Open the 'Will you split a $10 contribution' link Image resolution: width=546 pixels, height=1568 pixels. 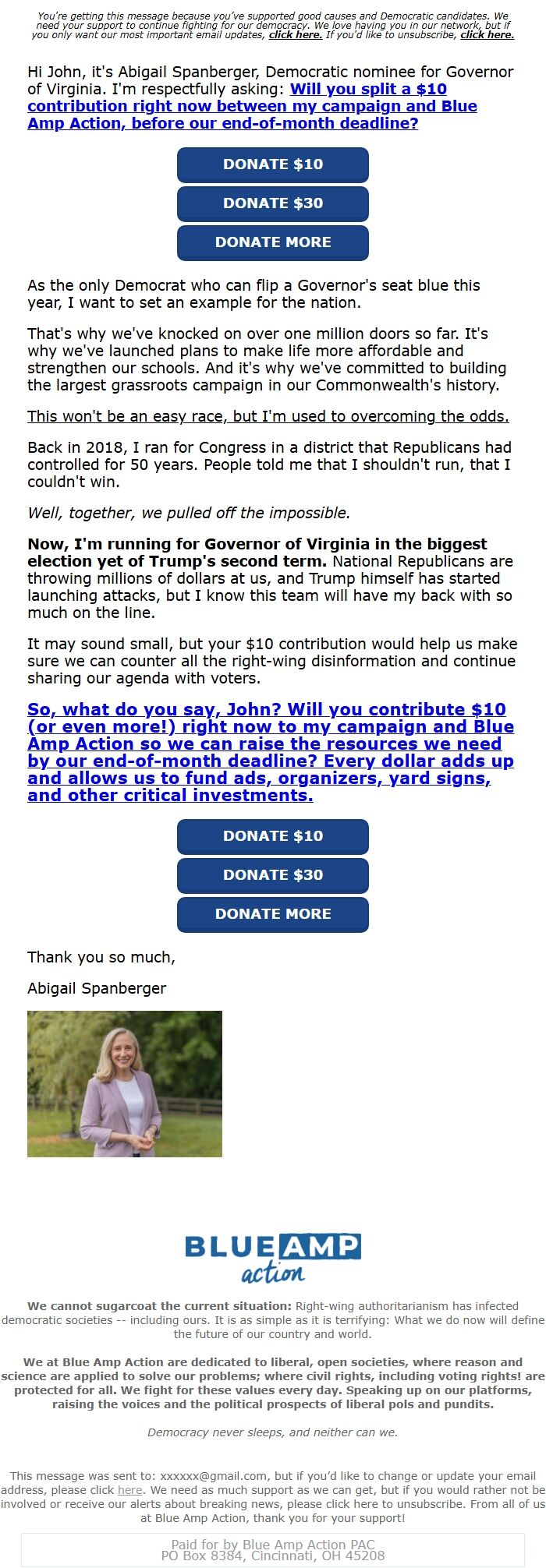click(x=252, y=107)
